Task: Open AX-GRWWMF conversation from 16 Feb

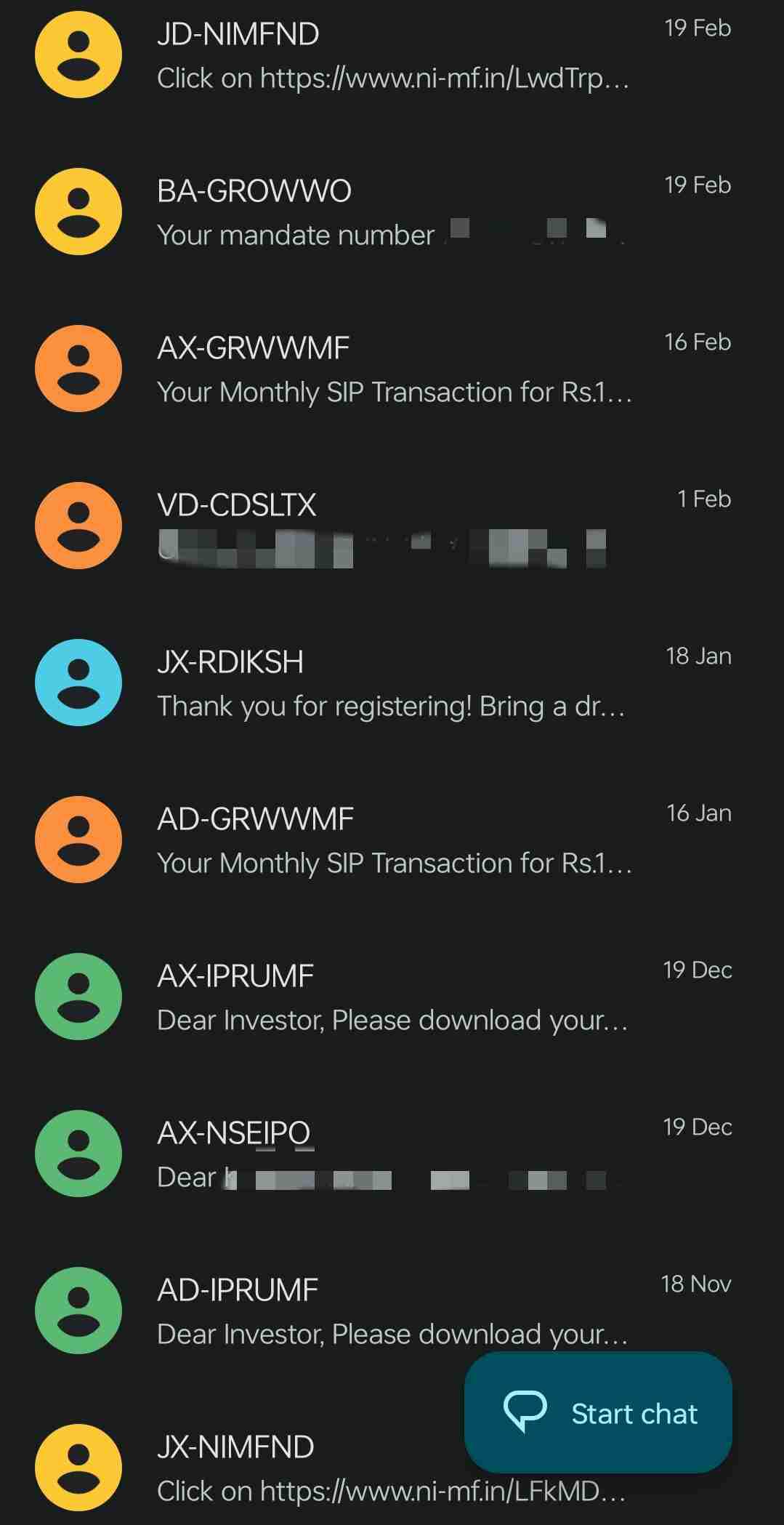Action: tap(392, 369)
